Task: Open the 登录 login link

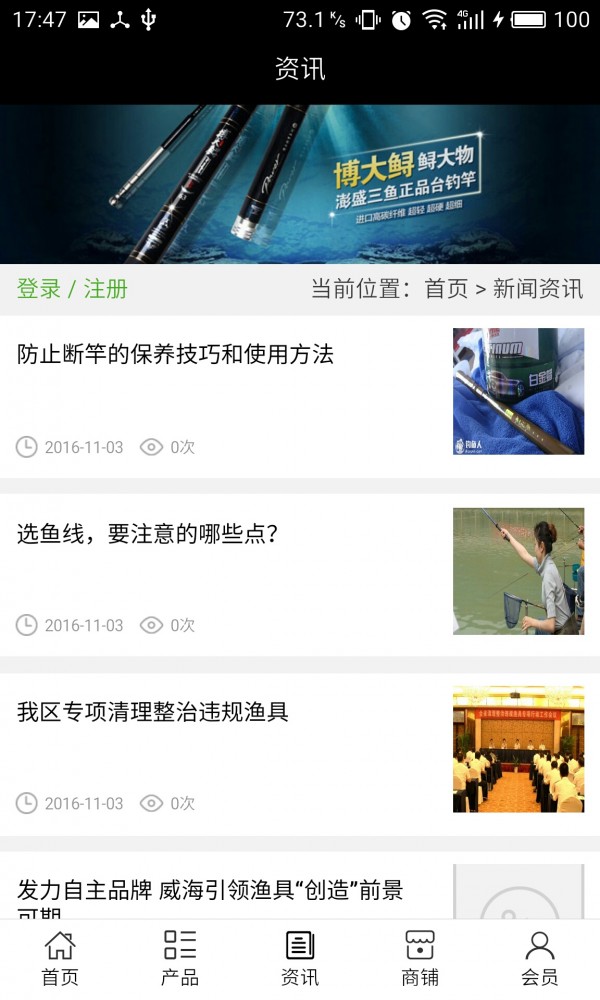Action: click(x=39, y=290)
